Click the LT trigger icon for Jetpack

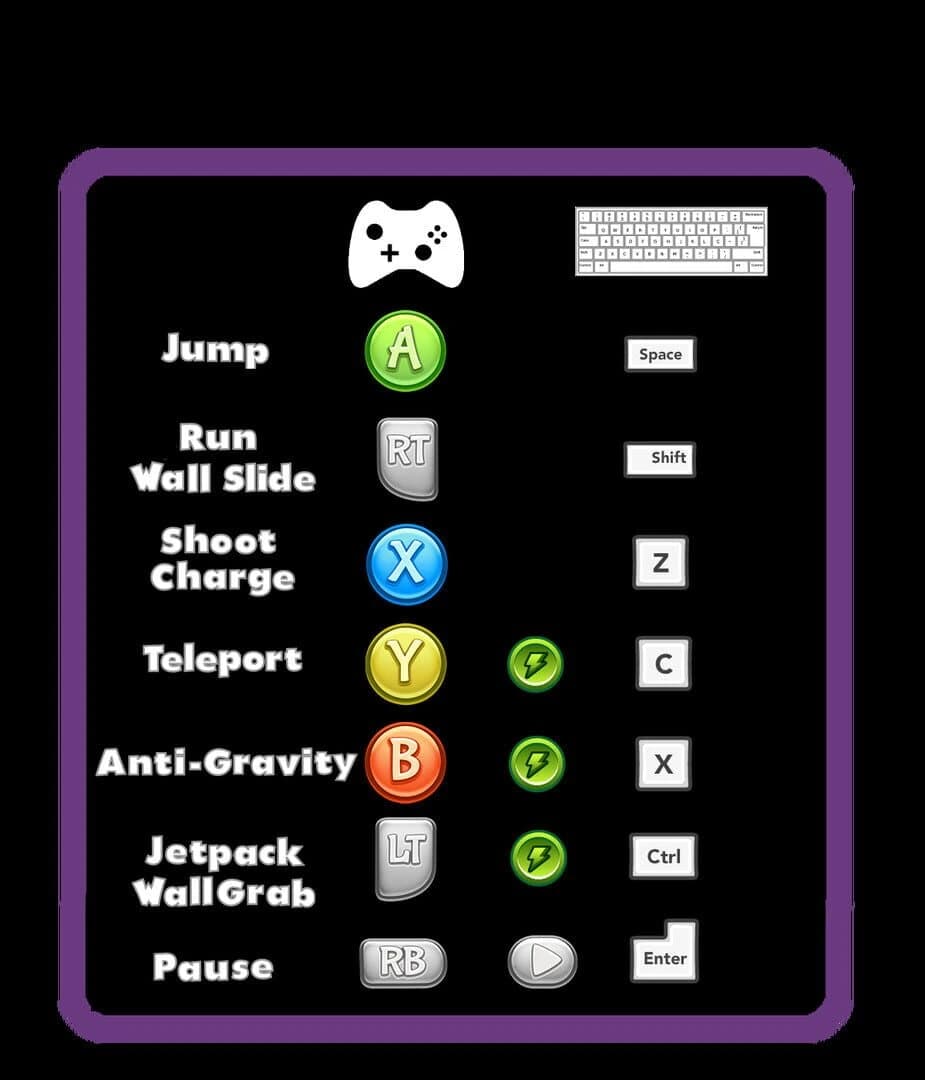[x=406, y=858]
